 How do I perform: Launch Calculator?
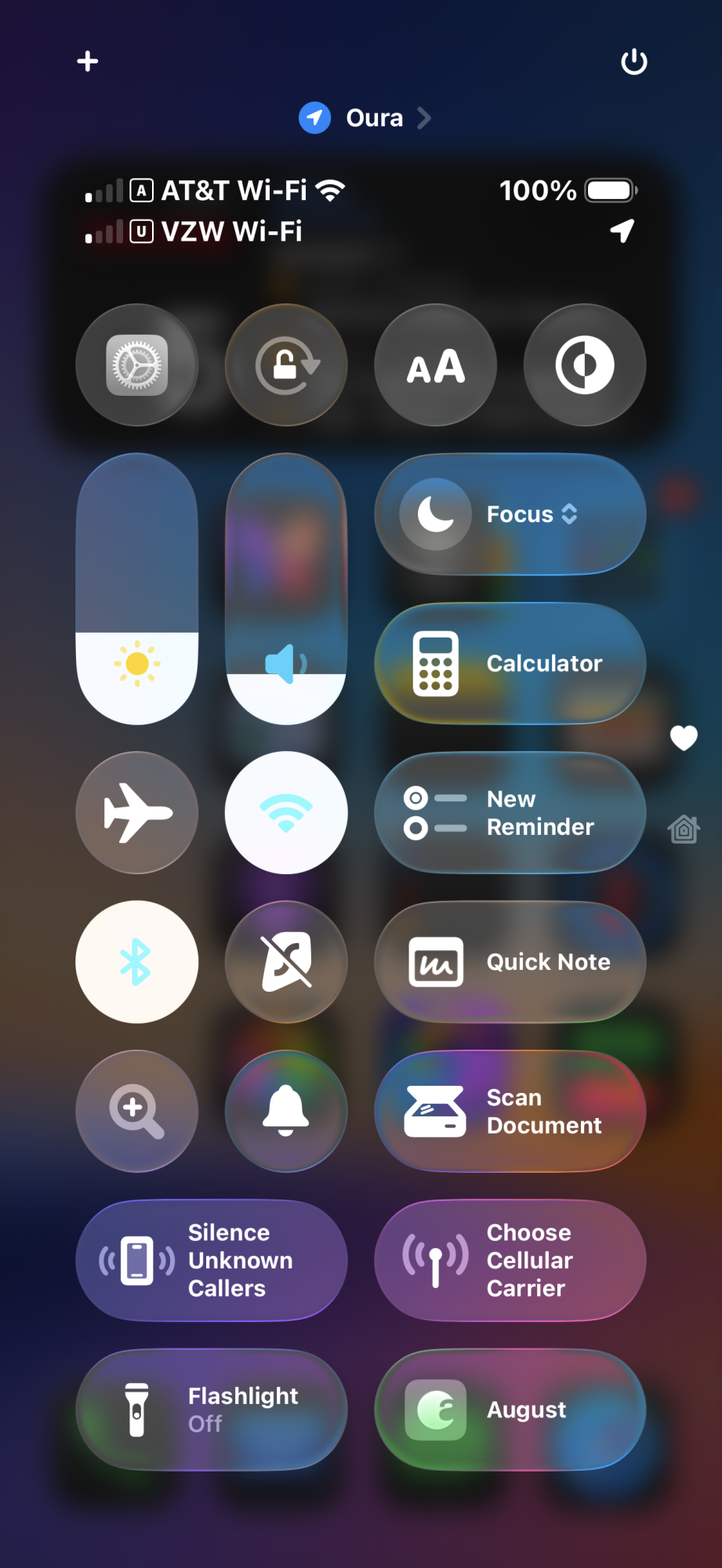510,663
